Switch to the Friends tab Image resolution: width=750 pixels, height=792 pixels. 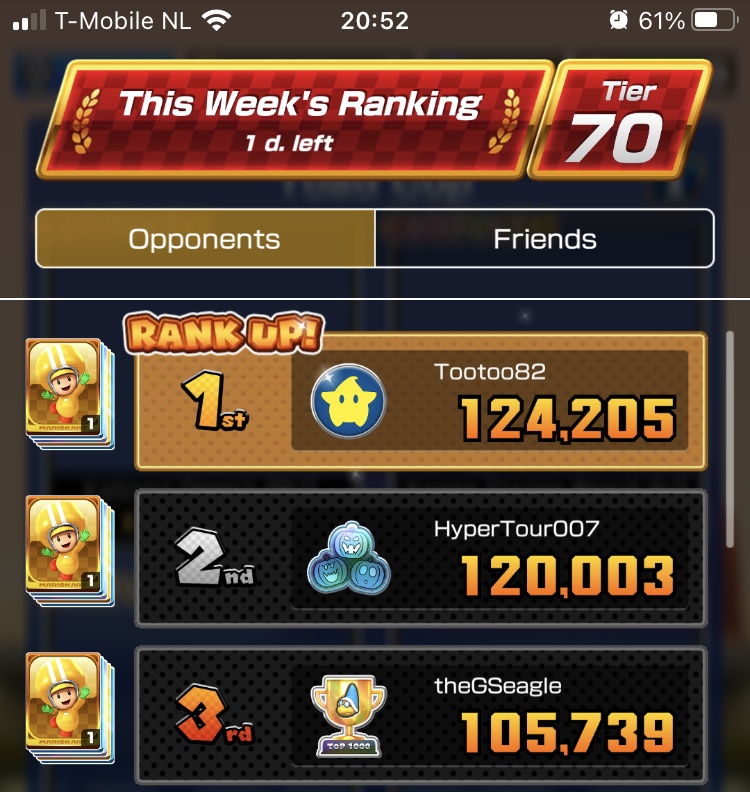click(x=545, y=239)
